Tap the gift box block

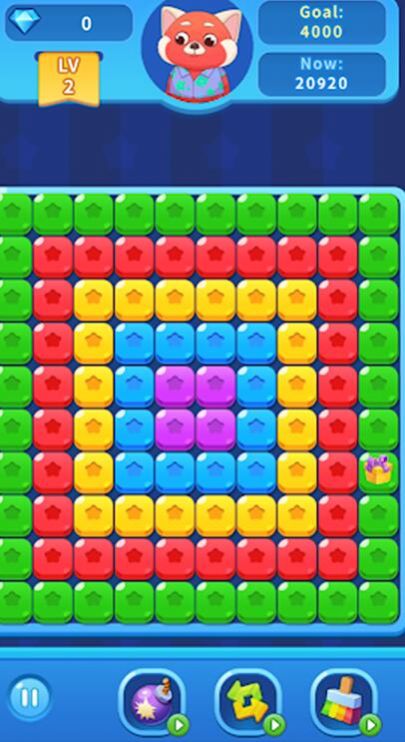pos(379,471)
